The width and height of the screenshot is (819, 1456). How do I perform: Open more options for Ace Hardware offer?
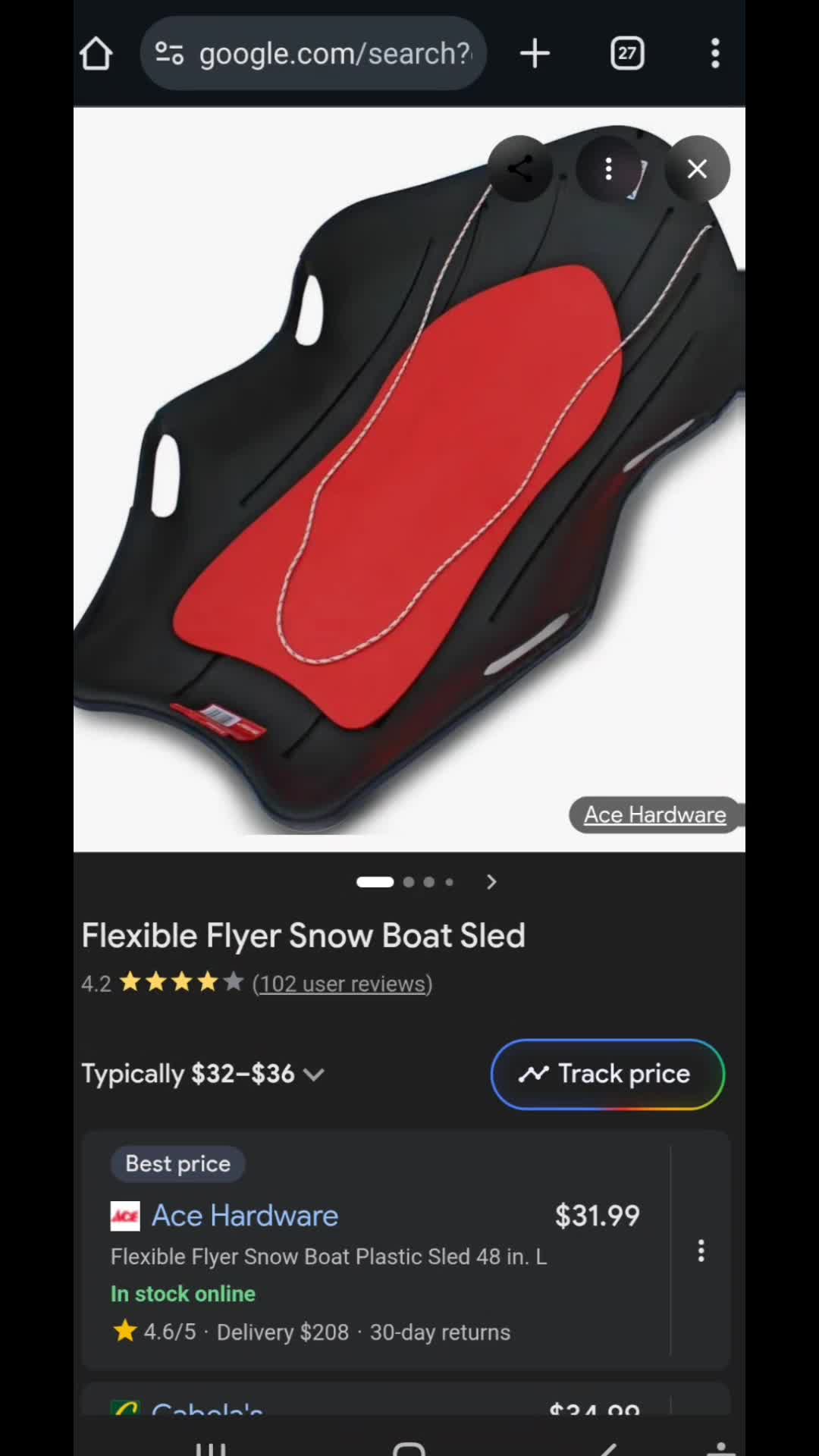[701, 1250]
